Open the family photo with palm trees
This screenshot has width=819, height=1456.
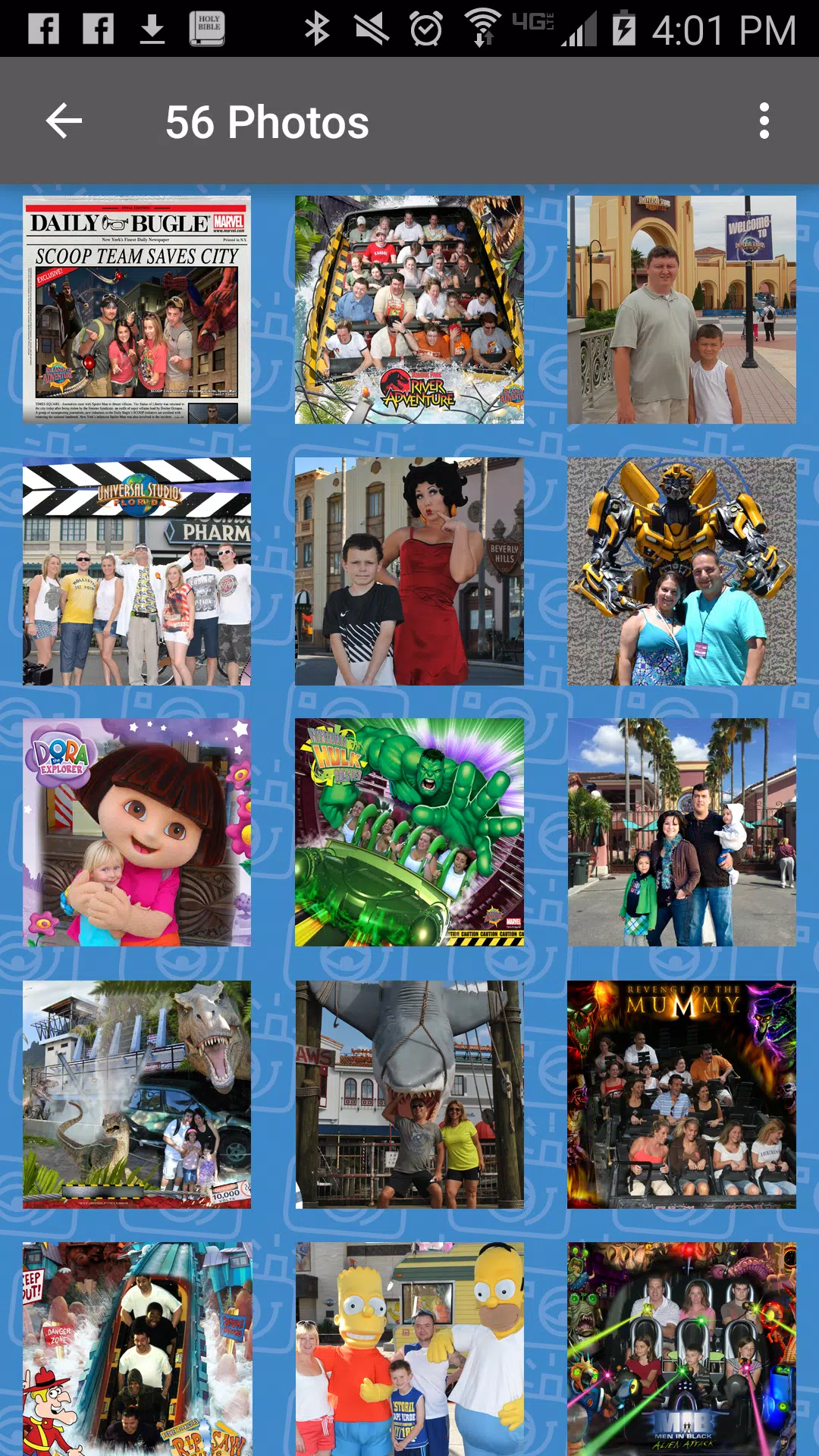[x=681, y=832]
